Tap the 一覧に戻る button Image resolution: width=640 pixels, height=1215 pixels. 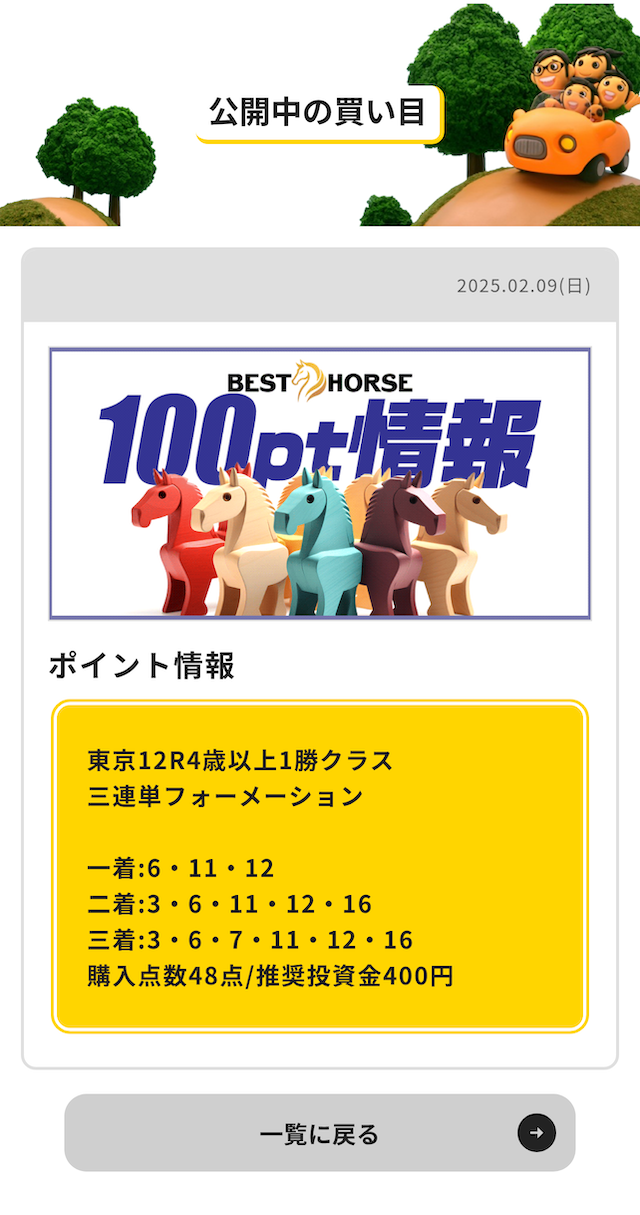click(320, 1132)
